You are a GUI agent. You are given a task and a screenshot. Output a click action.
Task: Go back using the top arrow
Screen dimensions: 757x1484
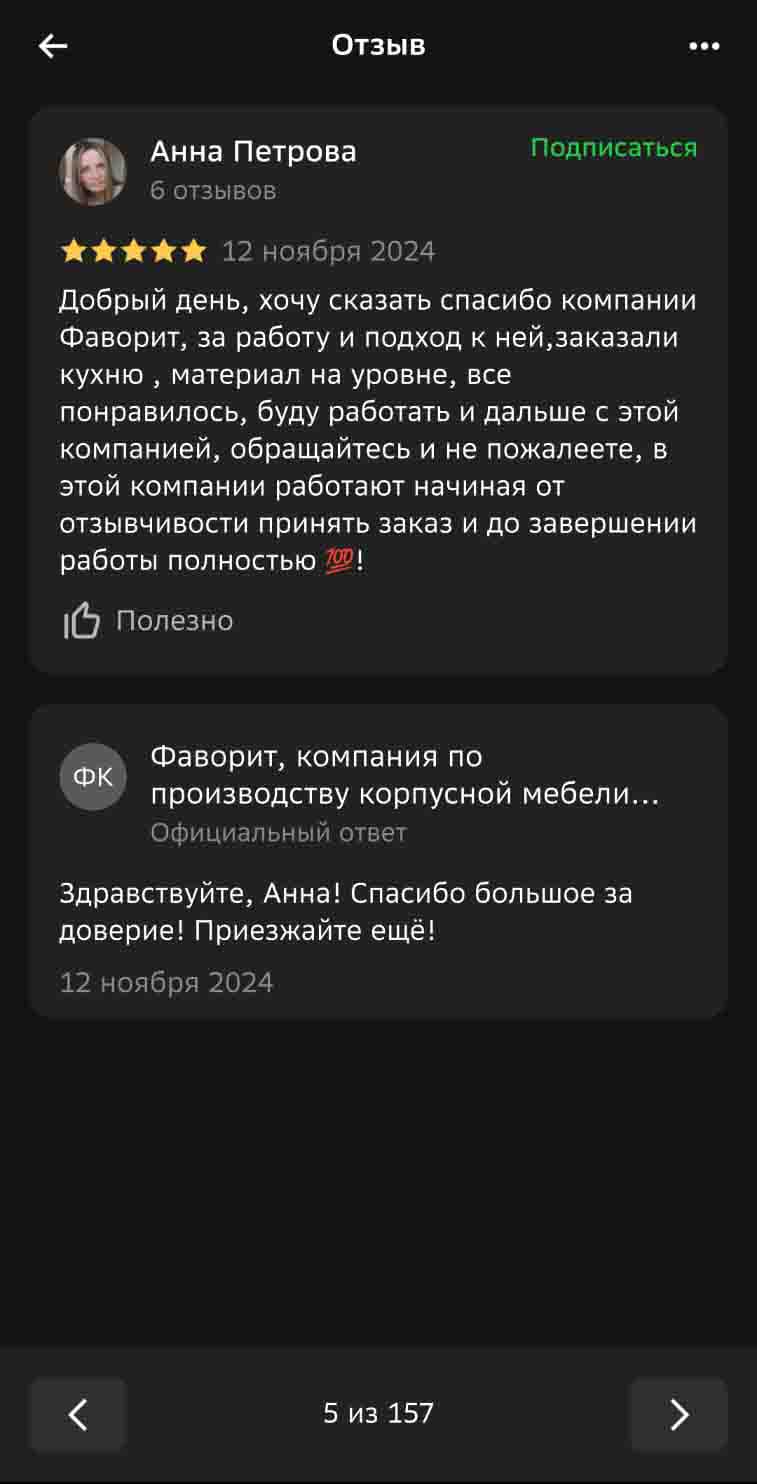[x=52, y=46]
